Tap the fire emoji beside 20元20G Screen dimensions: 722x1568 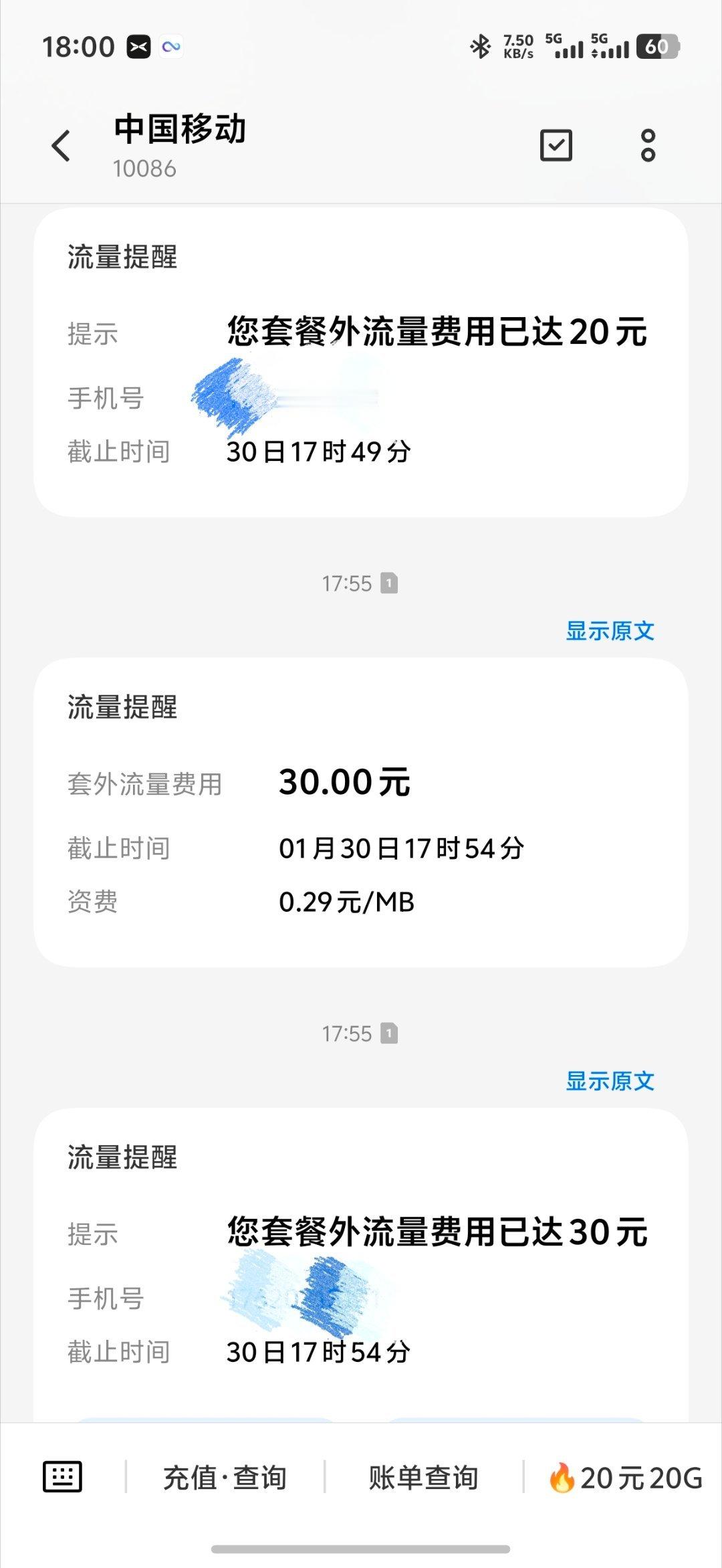[564, 1477]
